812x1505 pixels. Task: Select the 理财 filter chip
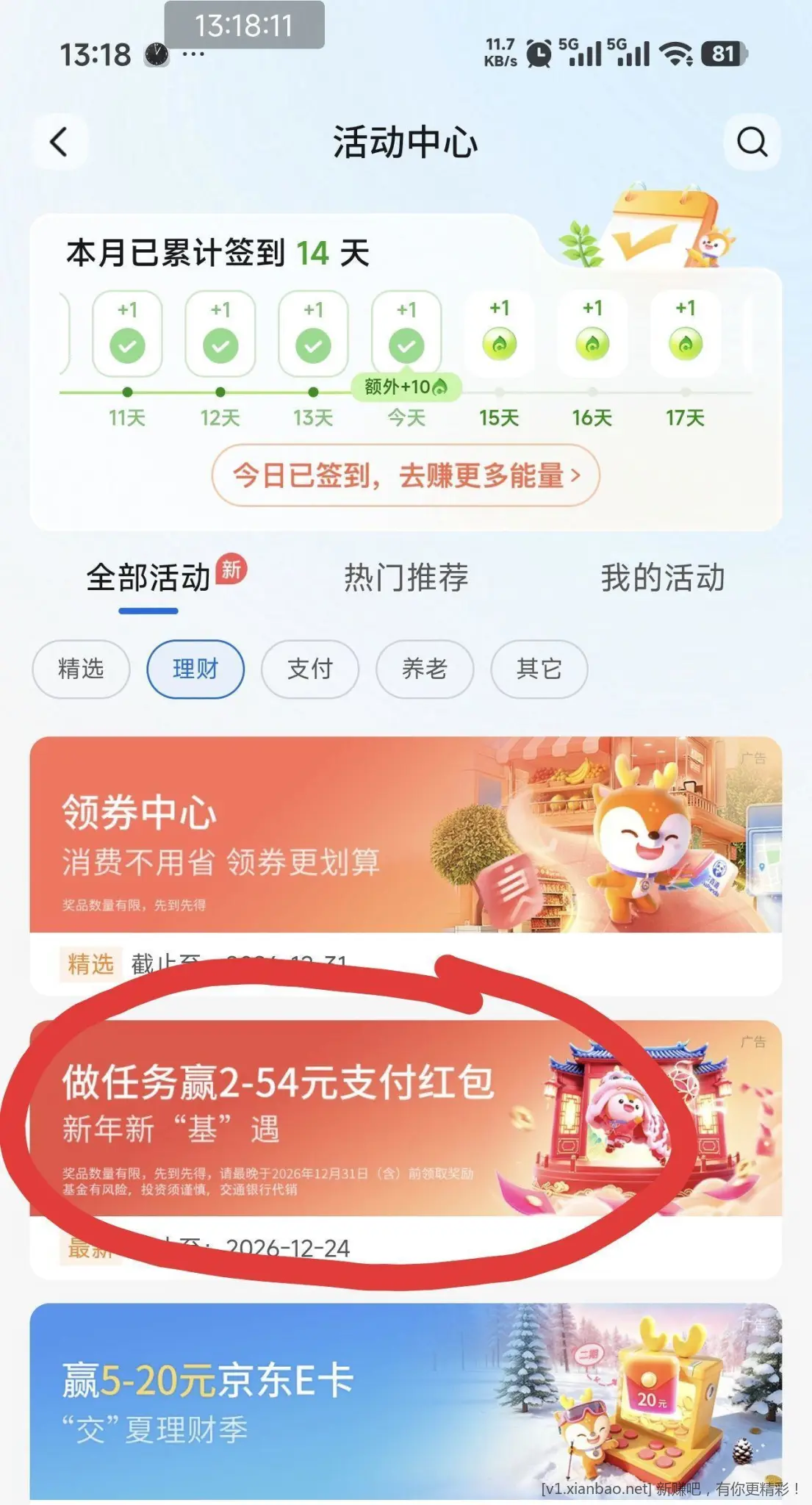click(x=195, y=669)
